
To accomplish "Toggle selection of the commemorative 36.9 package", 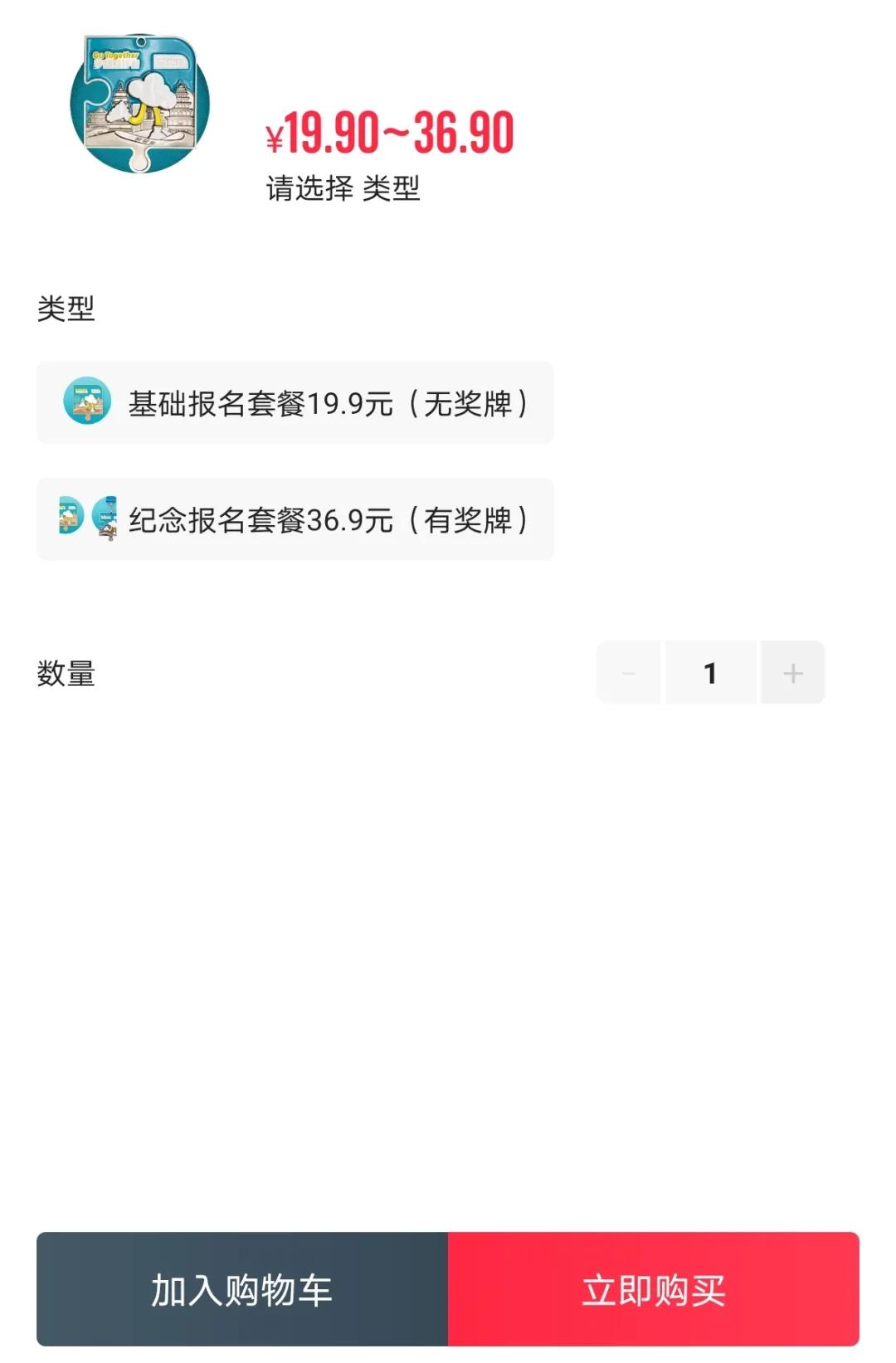I will [x=295, y=520].
